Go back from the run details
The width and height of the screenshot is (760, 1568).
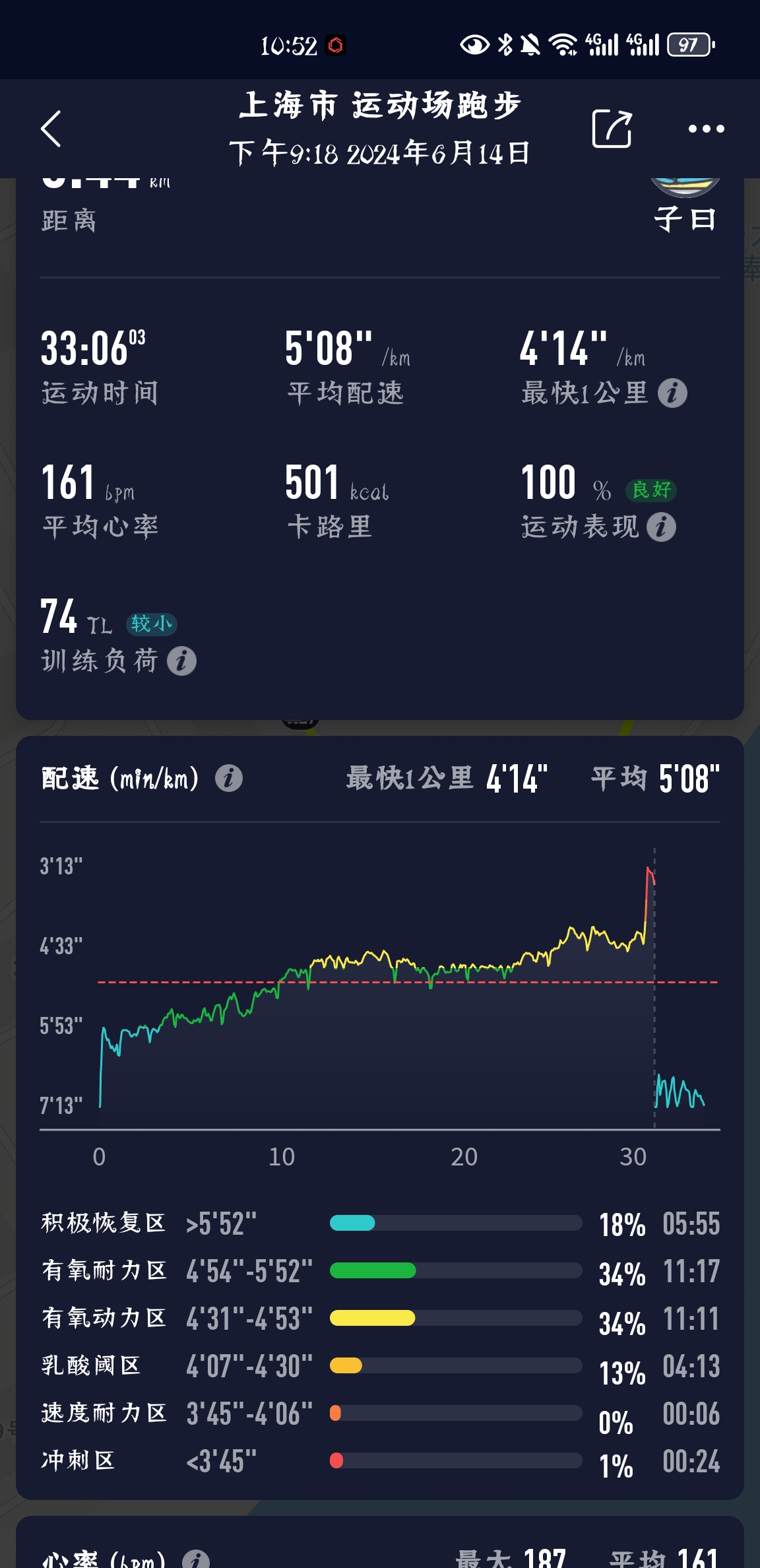(x=51, y=129)
